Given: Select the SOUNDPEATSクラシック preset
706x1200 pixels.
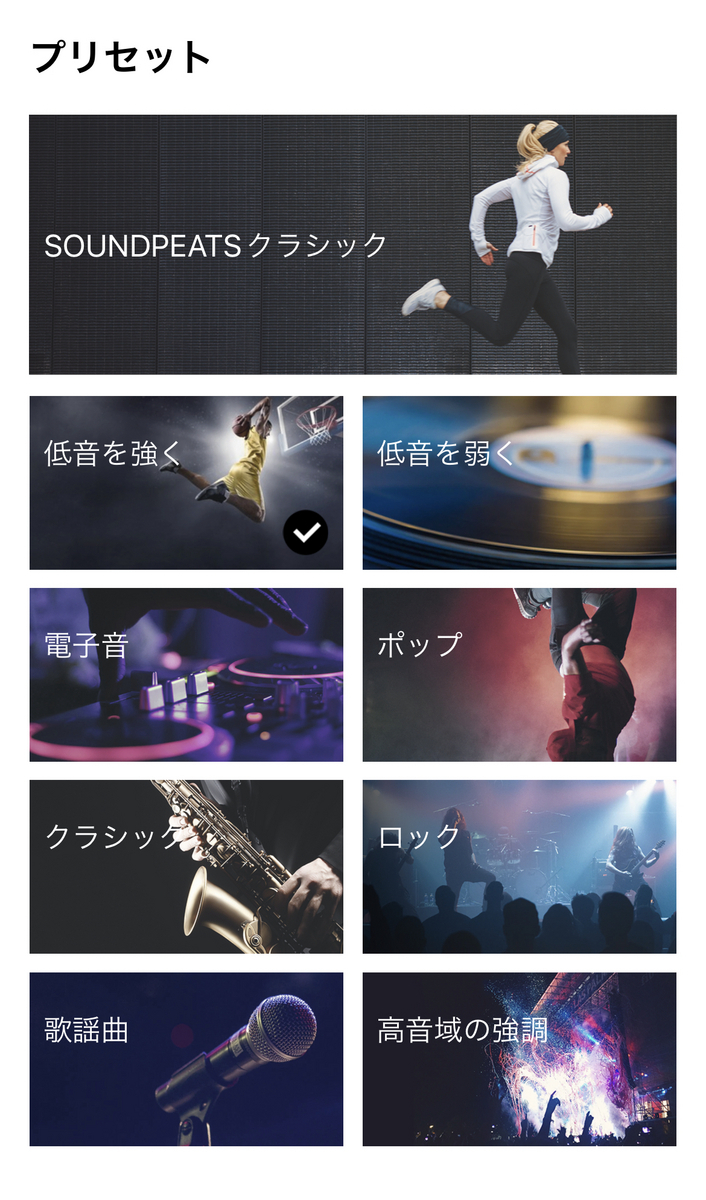Looking at the screenshot, I should tap(352, 245).
